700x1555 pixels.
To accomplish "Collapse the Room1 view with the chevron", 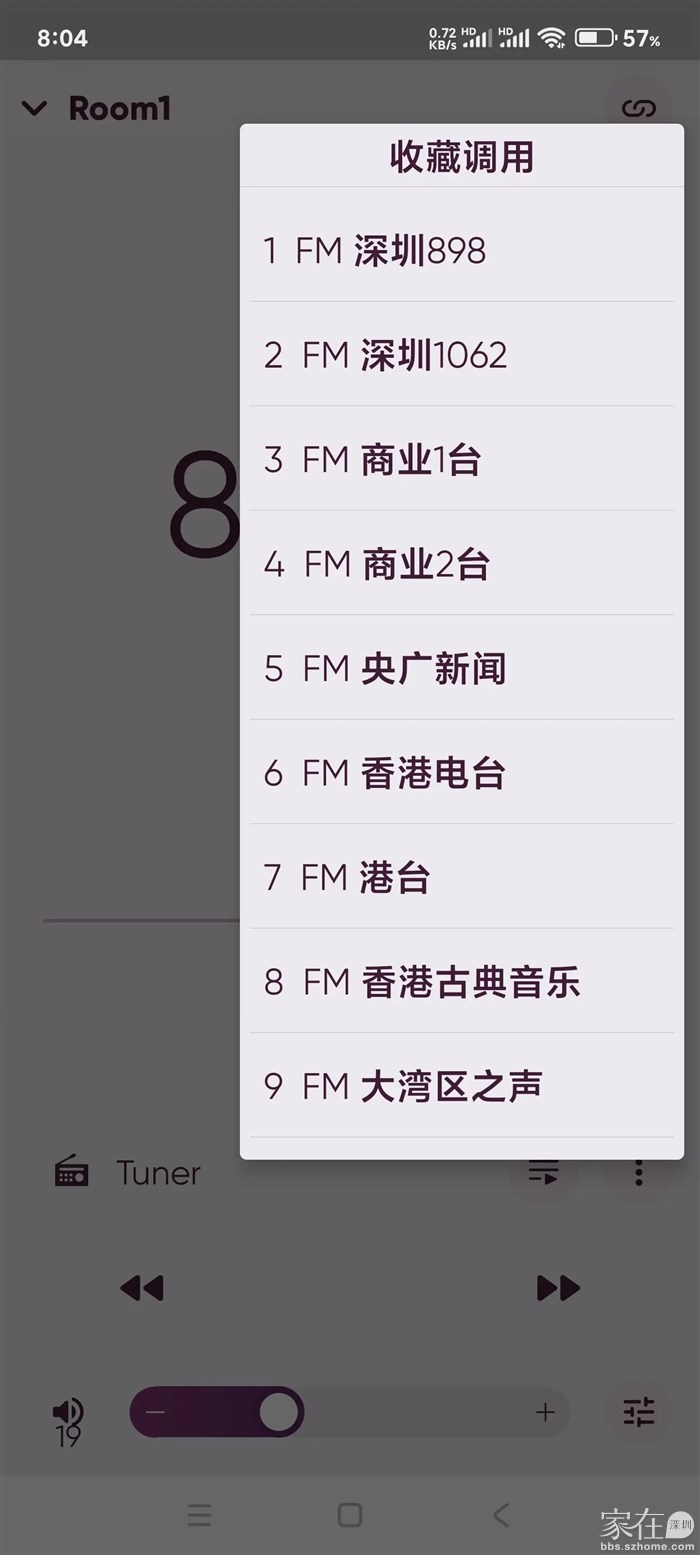I will (34, 108).
